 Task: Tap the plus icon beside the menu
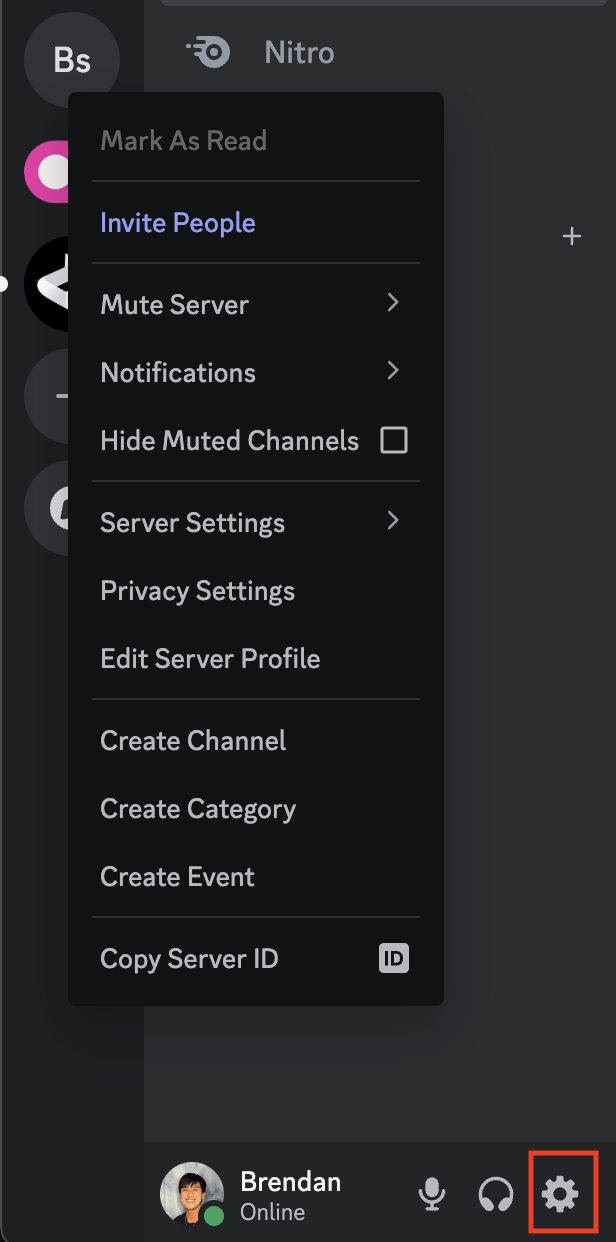point(572,237)
